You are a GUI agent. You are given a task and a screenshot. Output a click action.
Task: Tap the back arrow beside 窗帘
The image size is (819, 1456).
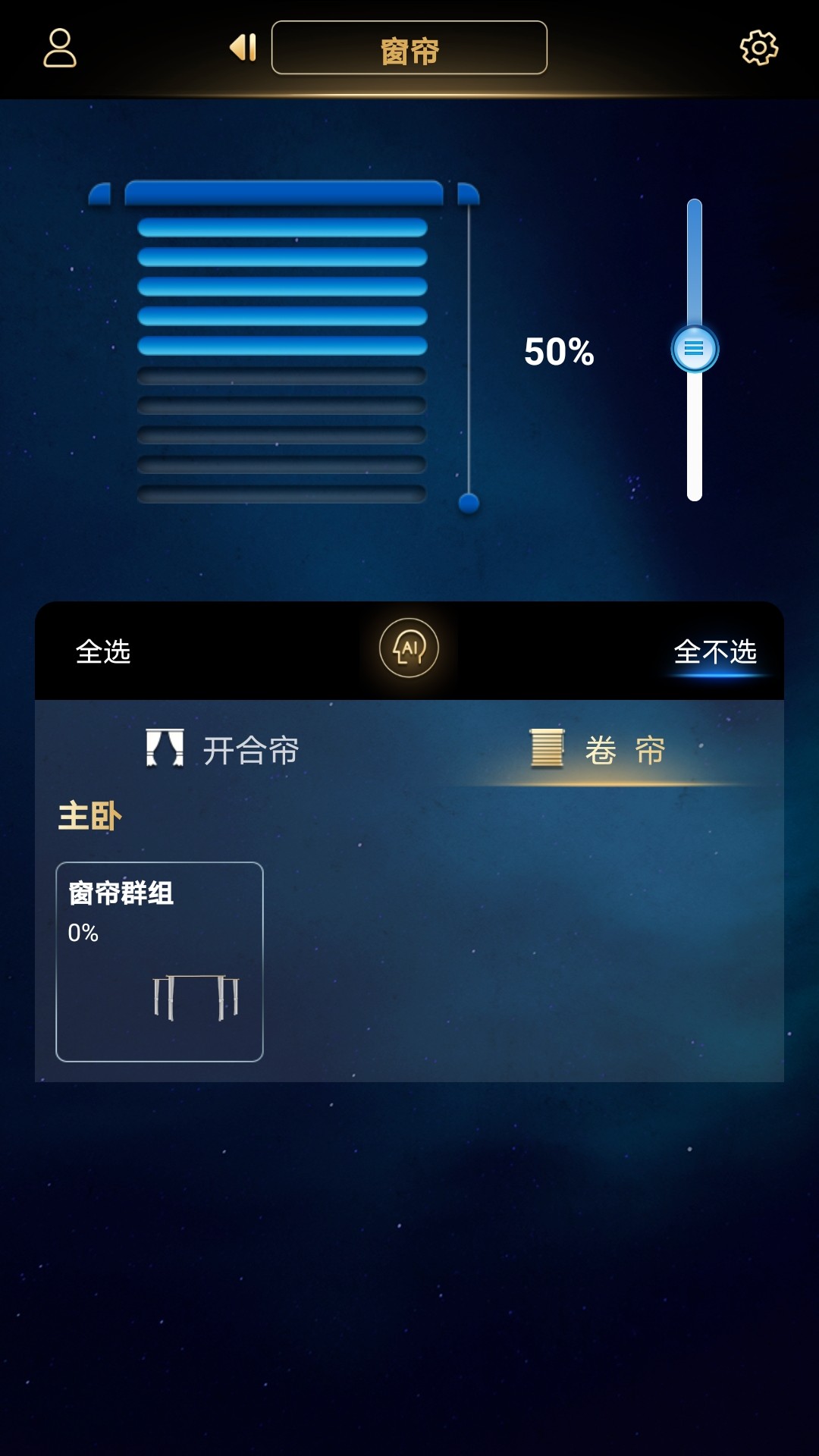pos(243,48)
